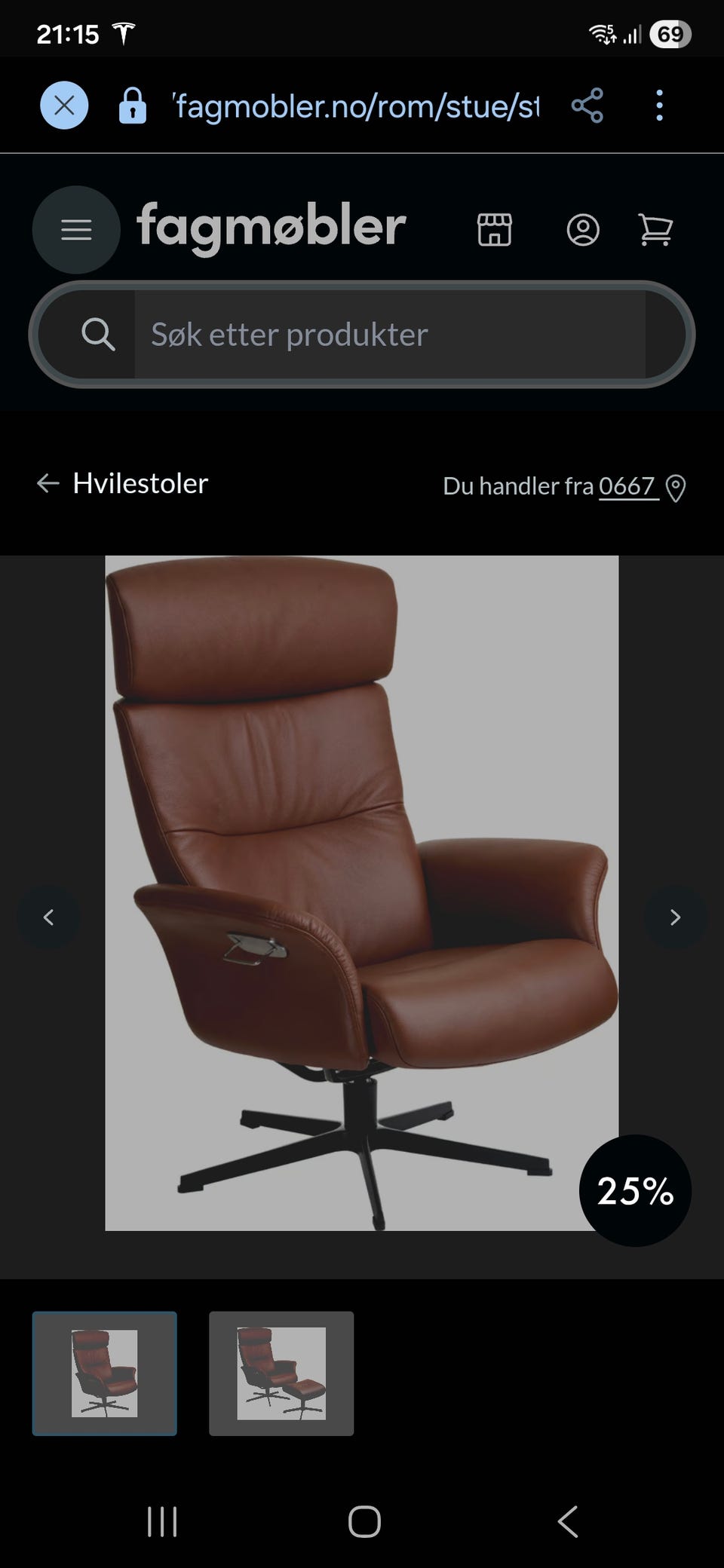Click the 25% discount badge

(x=634, y=1190)
